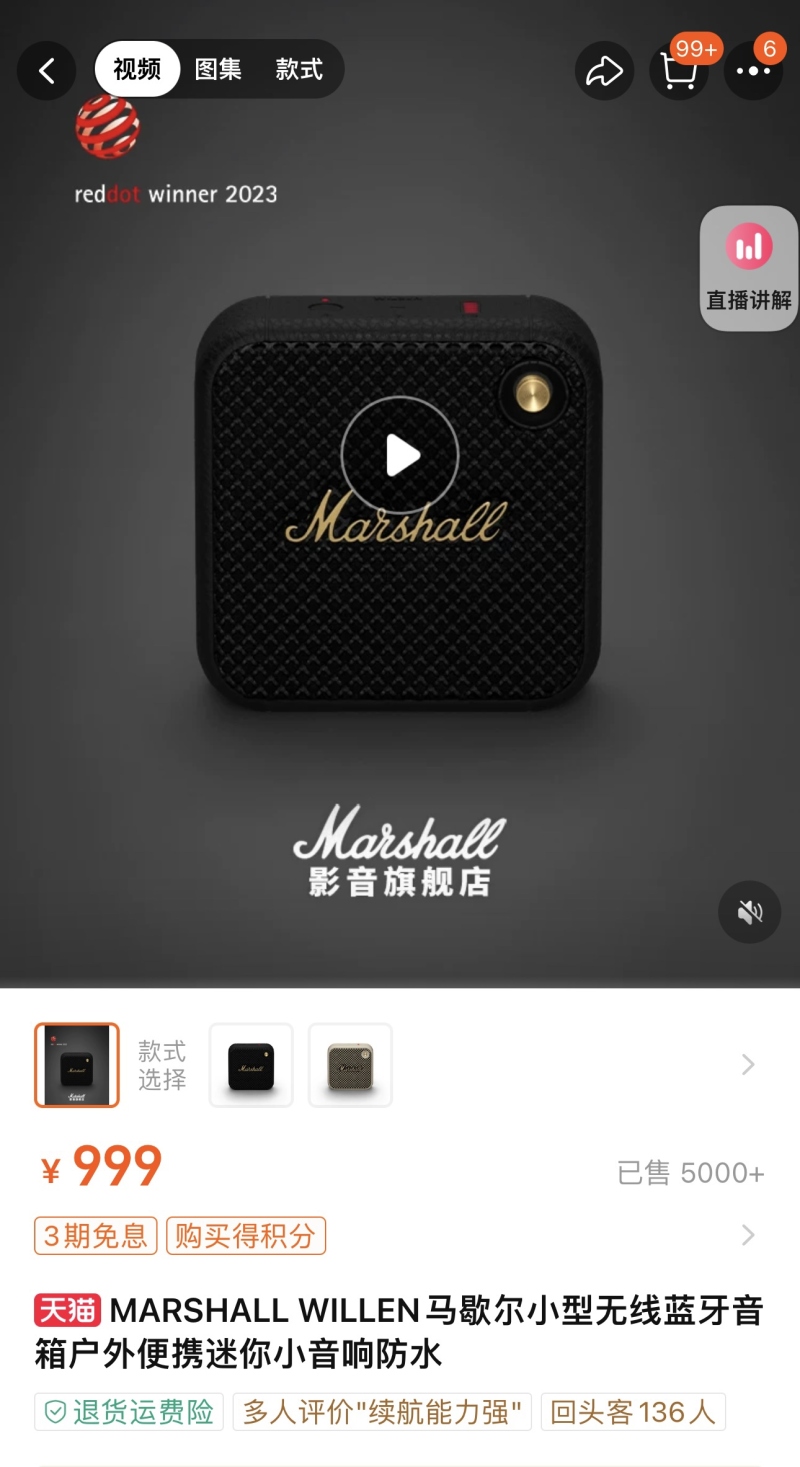Unmute the video sound
Screen dimensions: 800x1467
pos(749,912)
